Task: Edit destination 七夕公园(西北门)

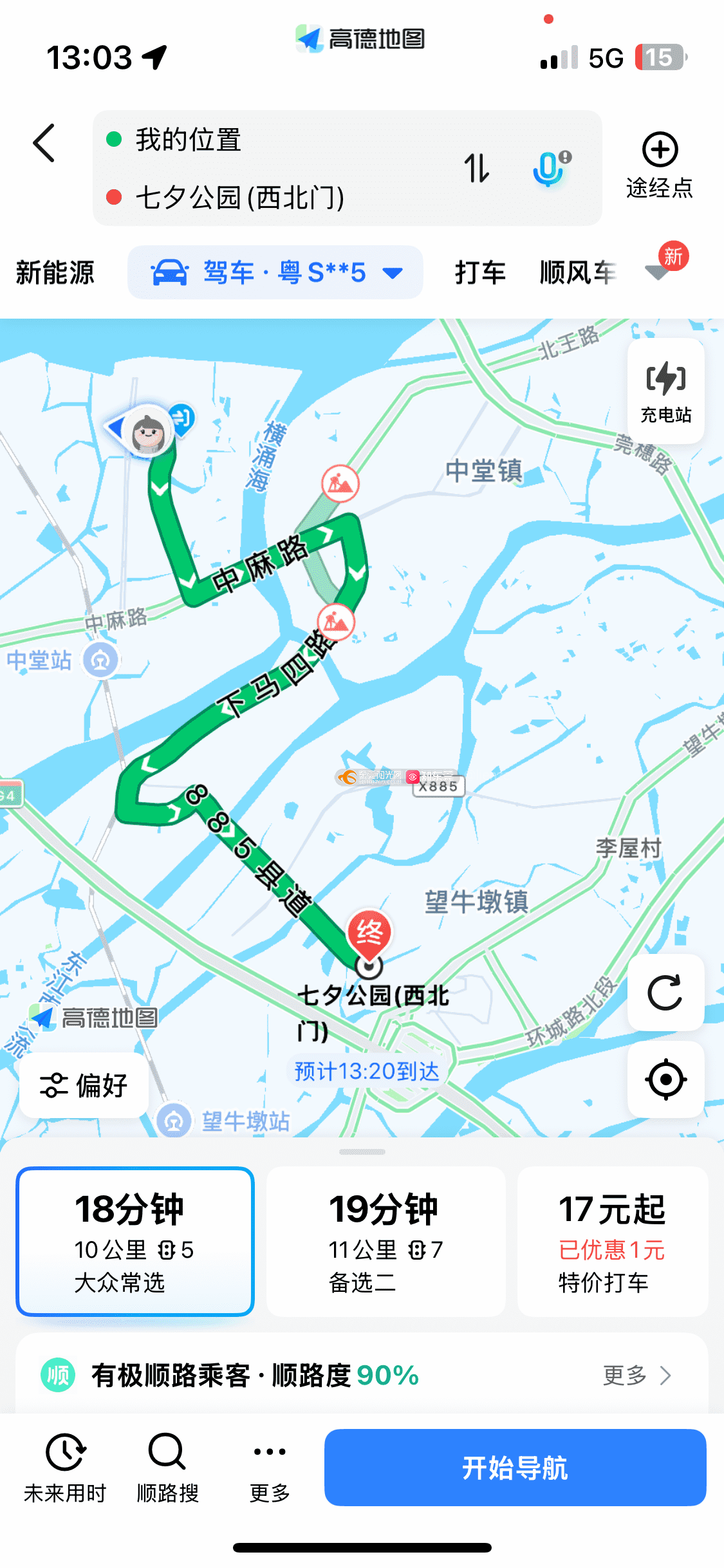Action: (239, 197)
